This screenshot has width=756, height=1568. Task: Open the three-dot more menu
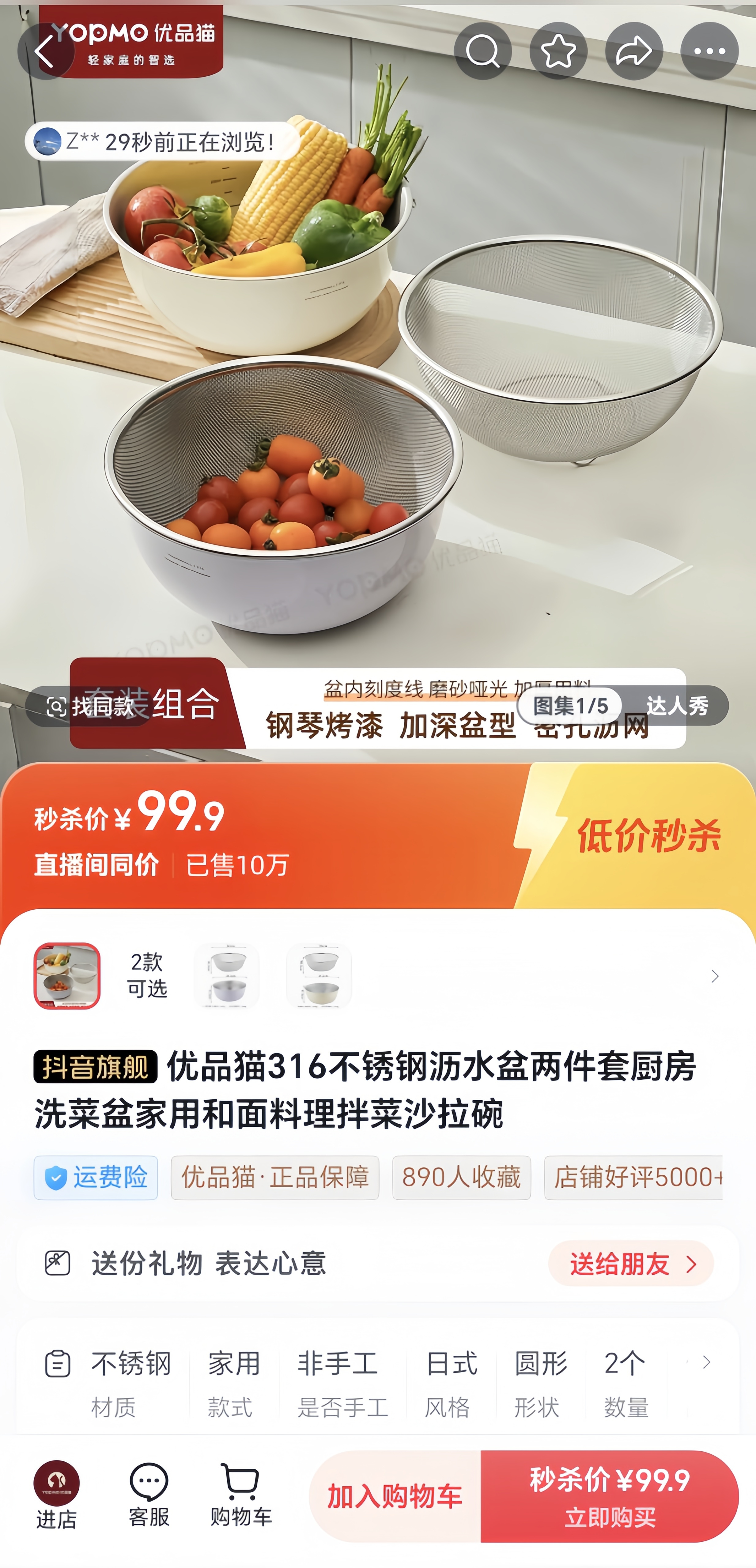point(709,52)
